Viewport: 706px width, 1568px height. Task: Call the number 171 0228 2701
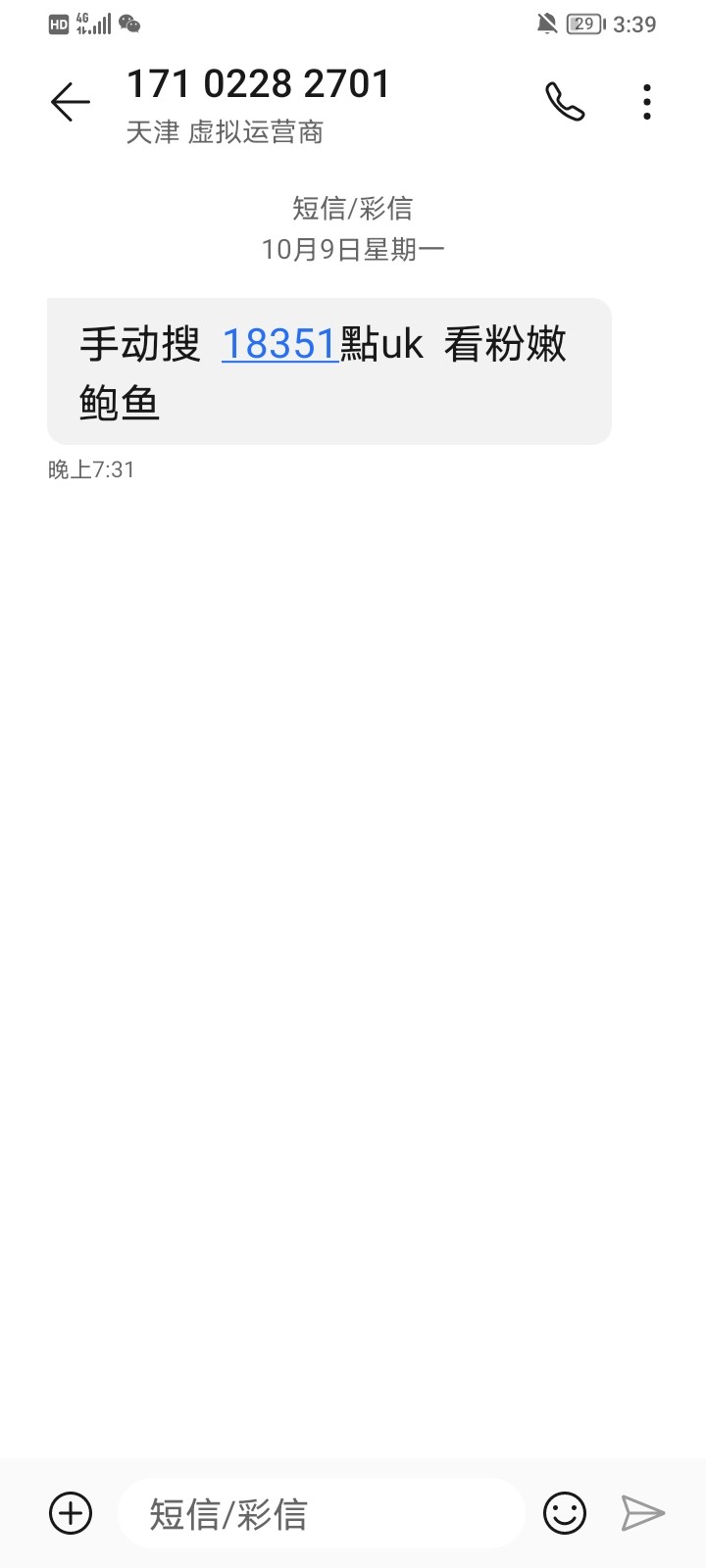coord(565,102)
